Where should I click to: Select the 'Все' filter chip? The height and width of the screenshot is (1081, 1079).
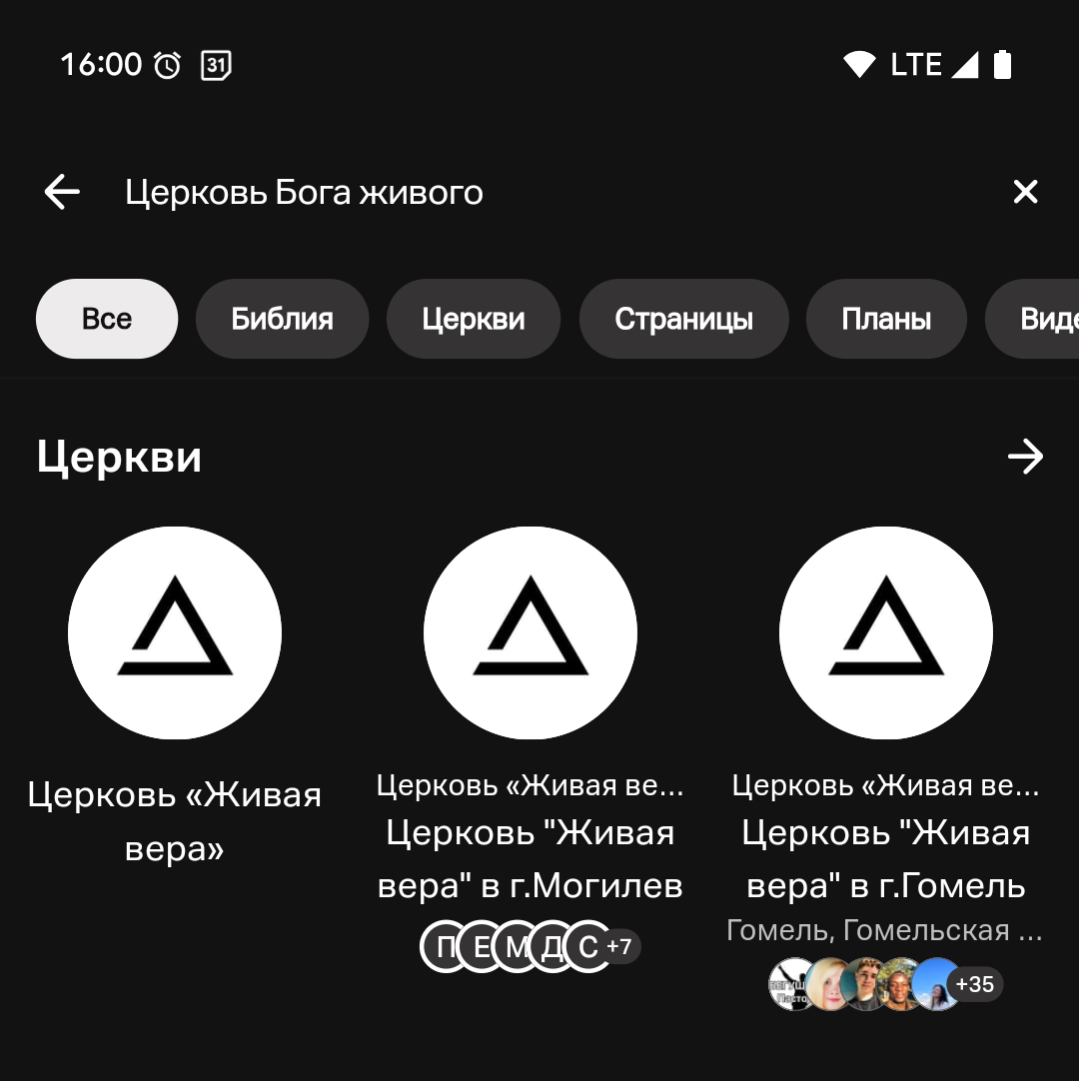[x=107, y=319]
